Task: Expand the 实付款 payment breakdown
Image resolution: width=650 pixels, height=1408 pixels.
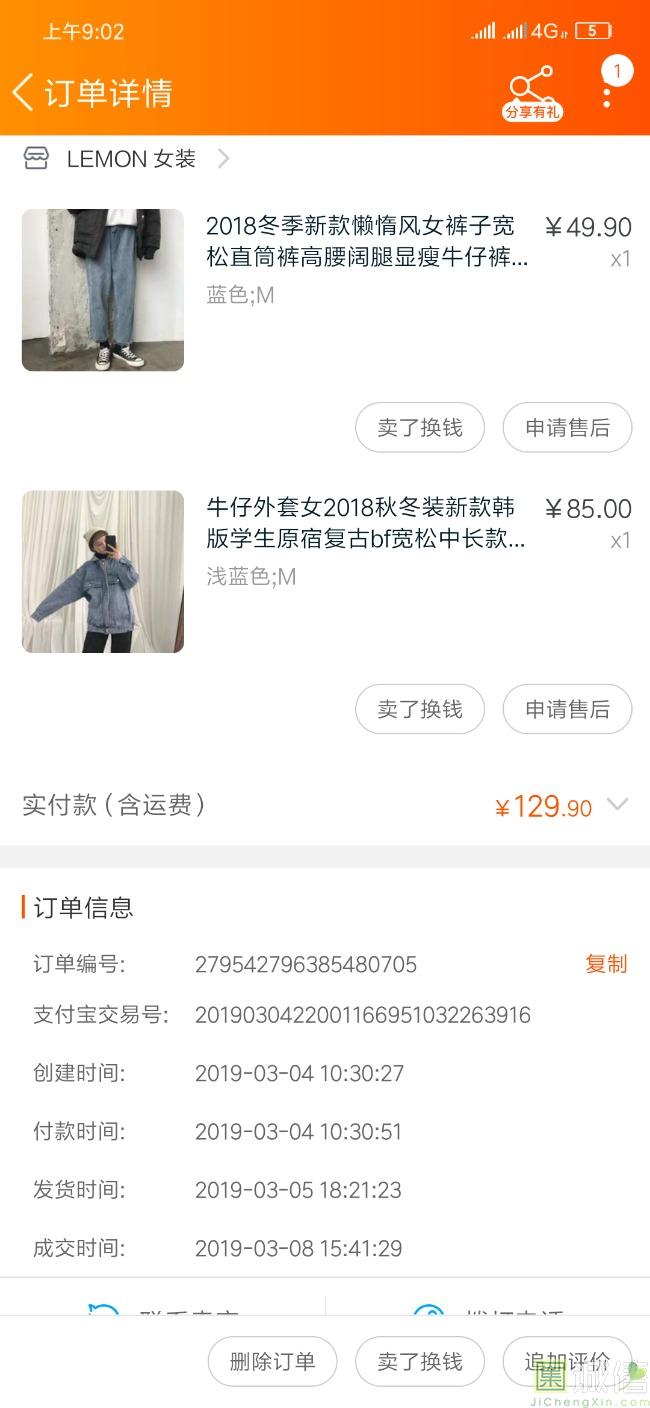Action: (618, 805)
